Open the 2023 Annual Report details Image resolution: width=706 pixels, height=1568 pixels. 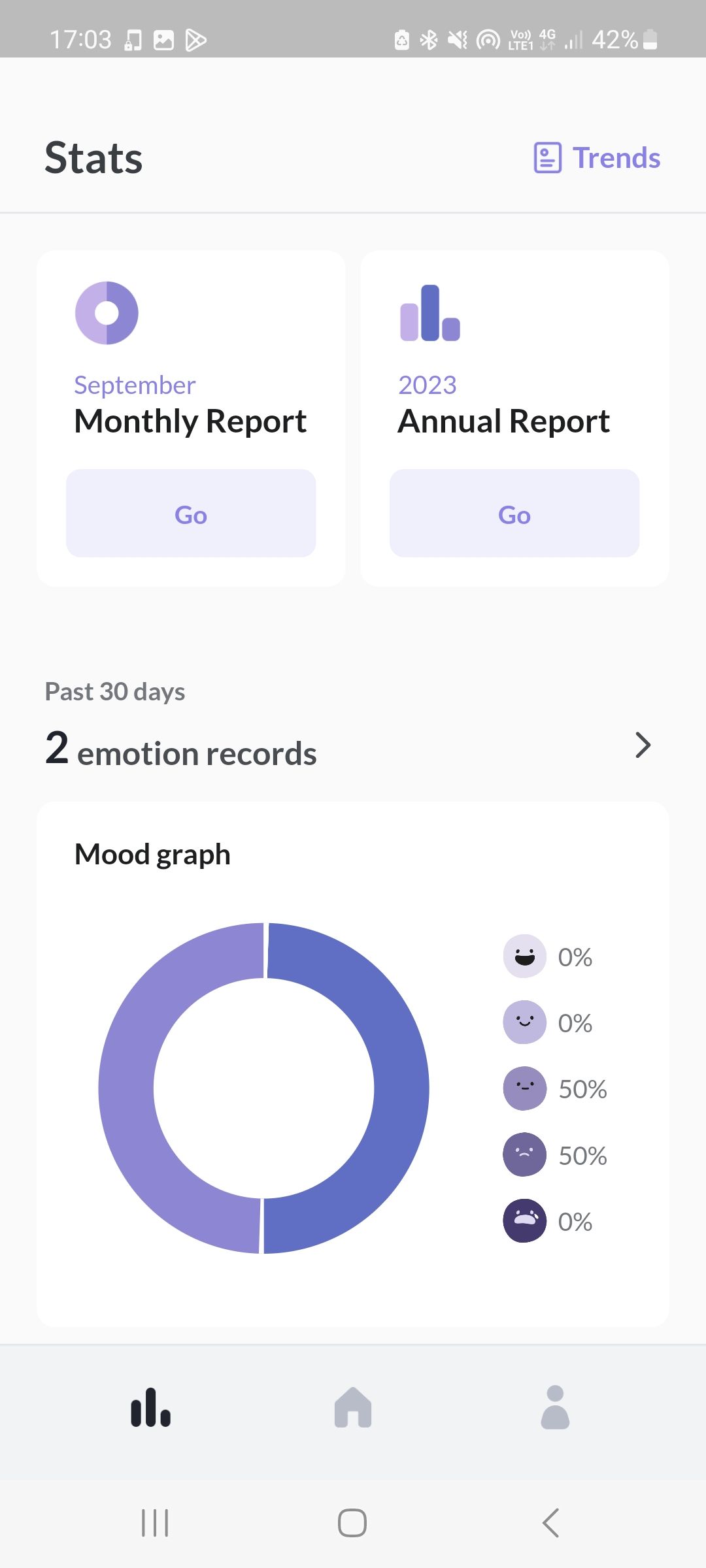[514, 514]
